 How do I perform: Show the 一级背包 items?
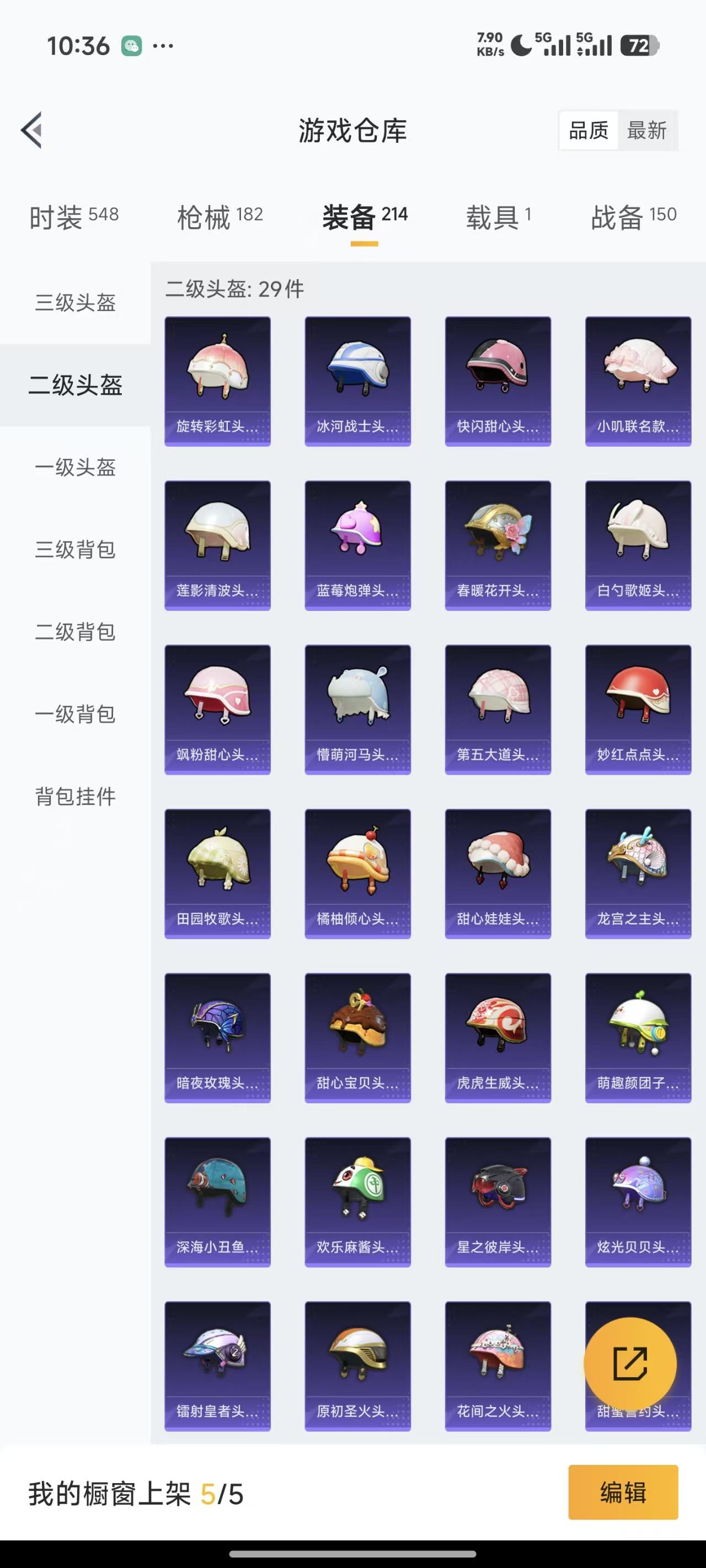click(x=75, y=713)
